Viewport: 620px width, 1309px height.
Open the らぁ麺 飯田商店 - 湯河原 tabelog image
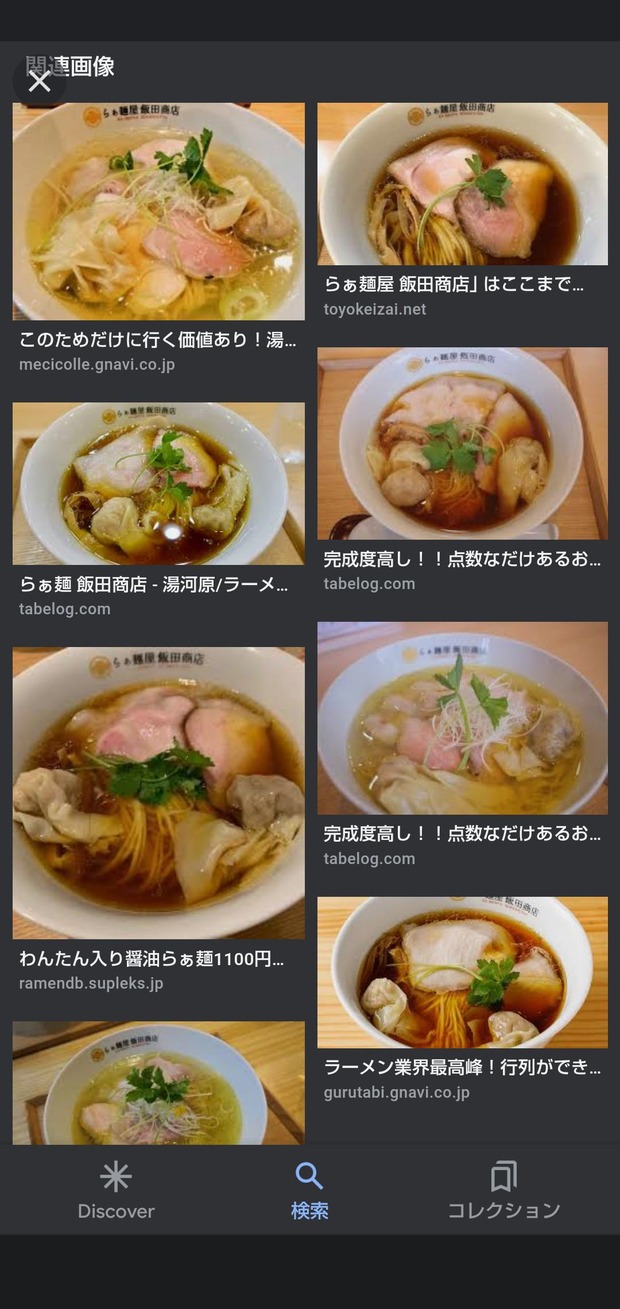158,484
